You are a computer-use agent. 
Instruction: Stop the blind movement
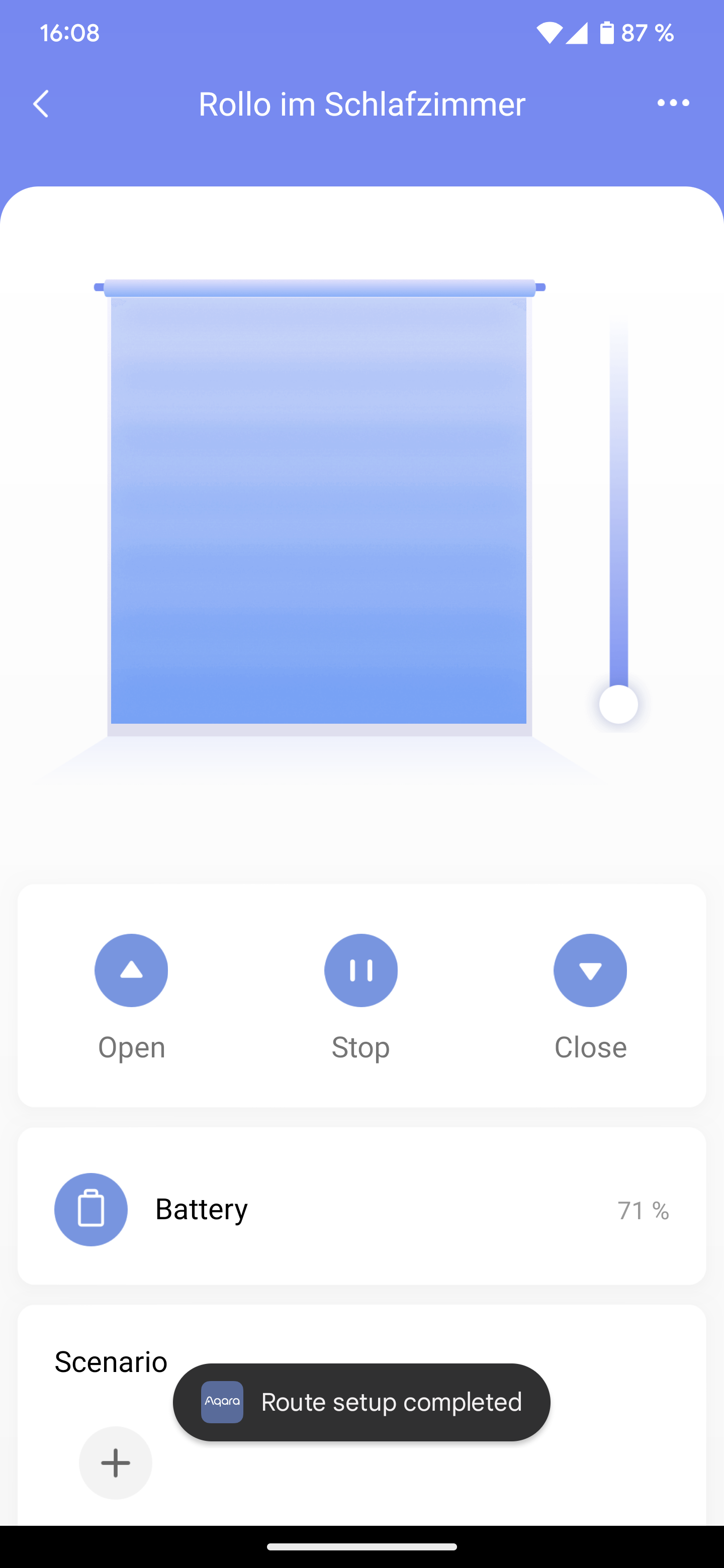coord(361,970)
